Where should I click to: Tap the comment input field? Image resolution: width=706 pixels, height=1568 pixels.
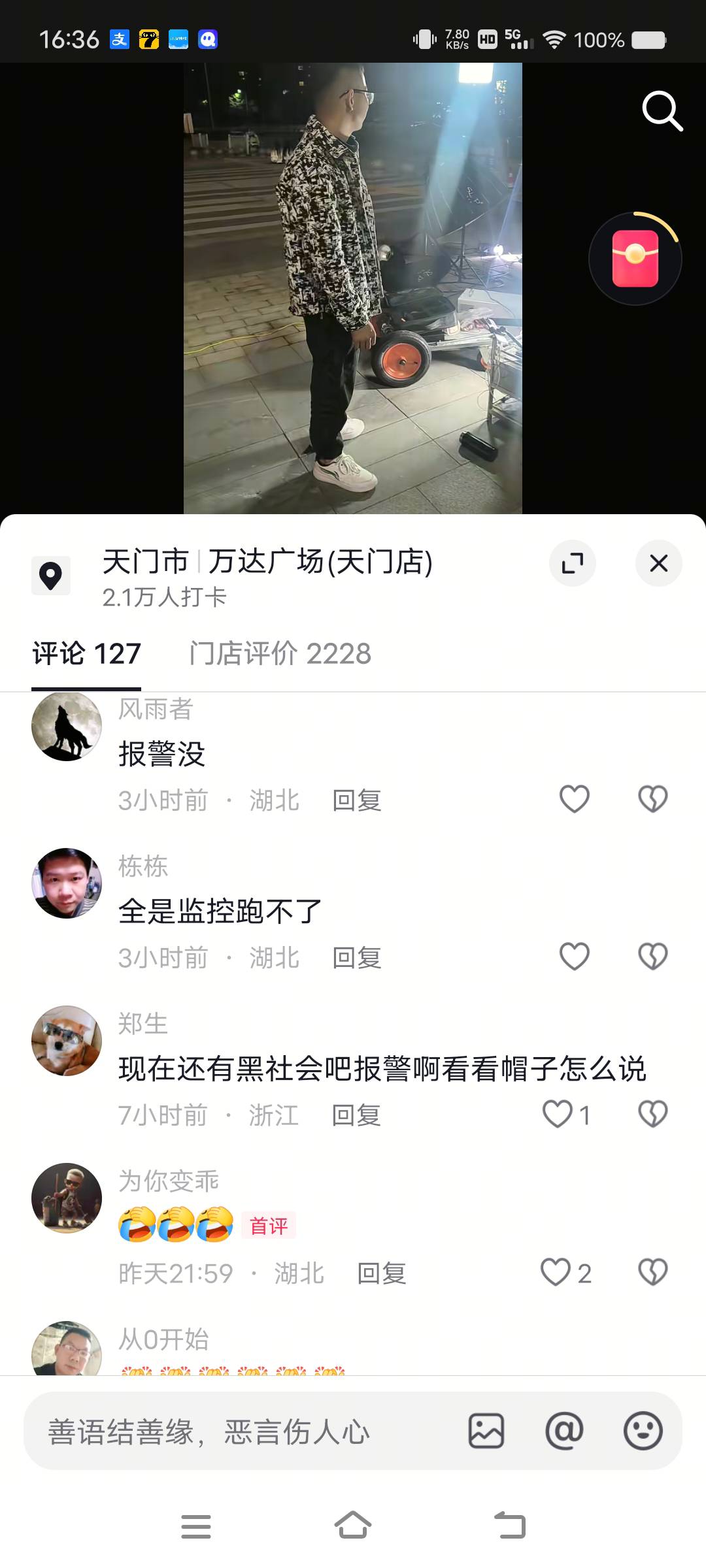pos(242,1432)
